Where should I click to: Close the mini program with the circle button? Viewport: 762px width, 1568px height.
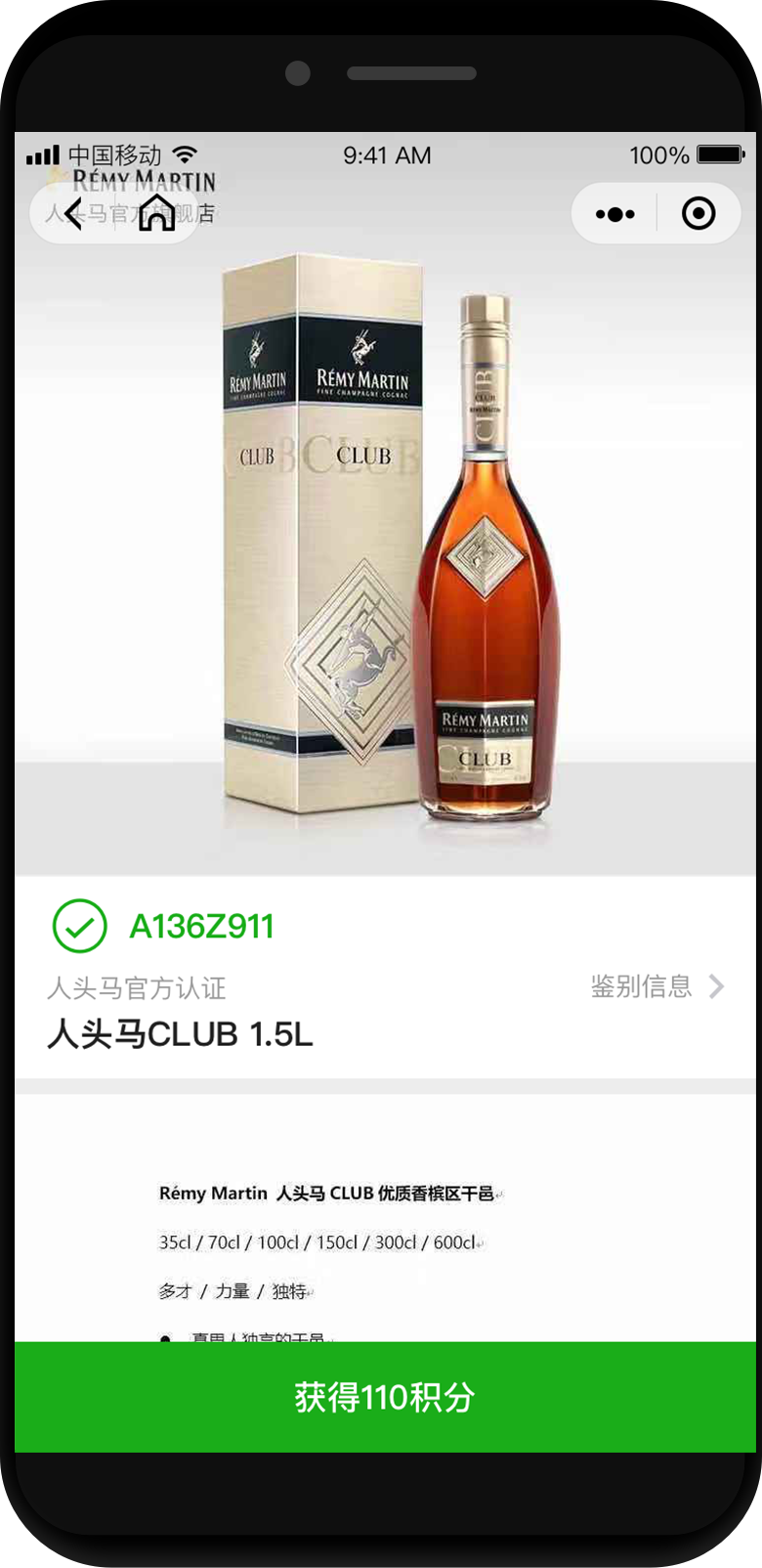click(698, 214)
